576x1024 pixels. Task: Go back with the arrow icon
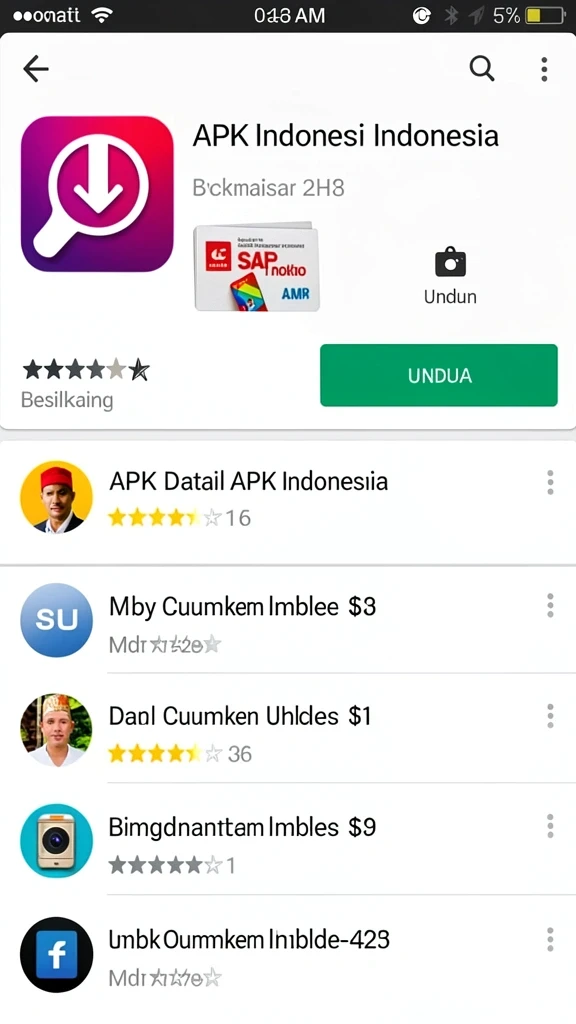[x=35, y=69]
